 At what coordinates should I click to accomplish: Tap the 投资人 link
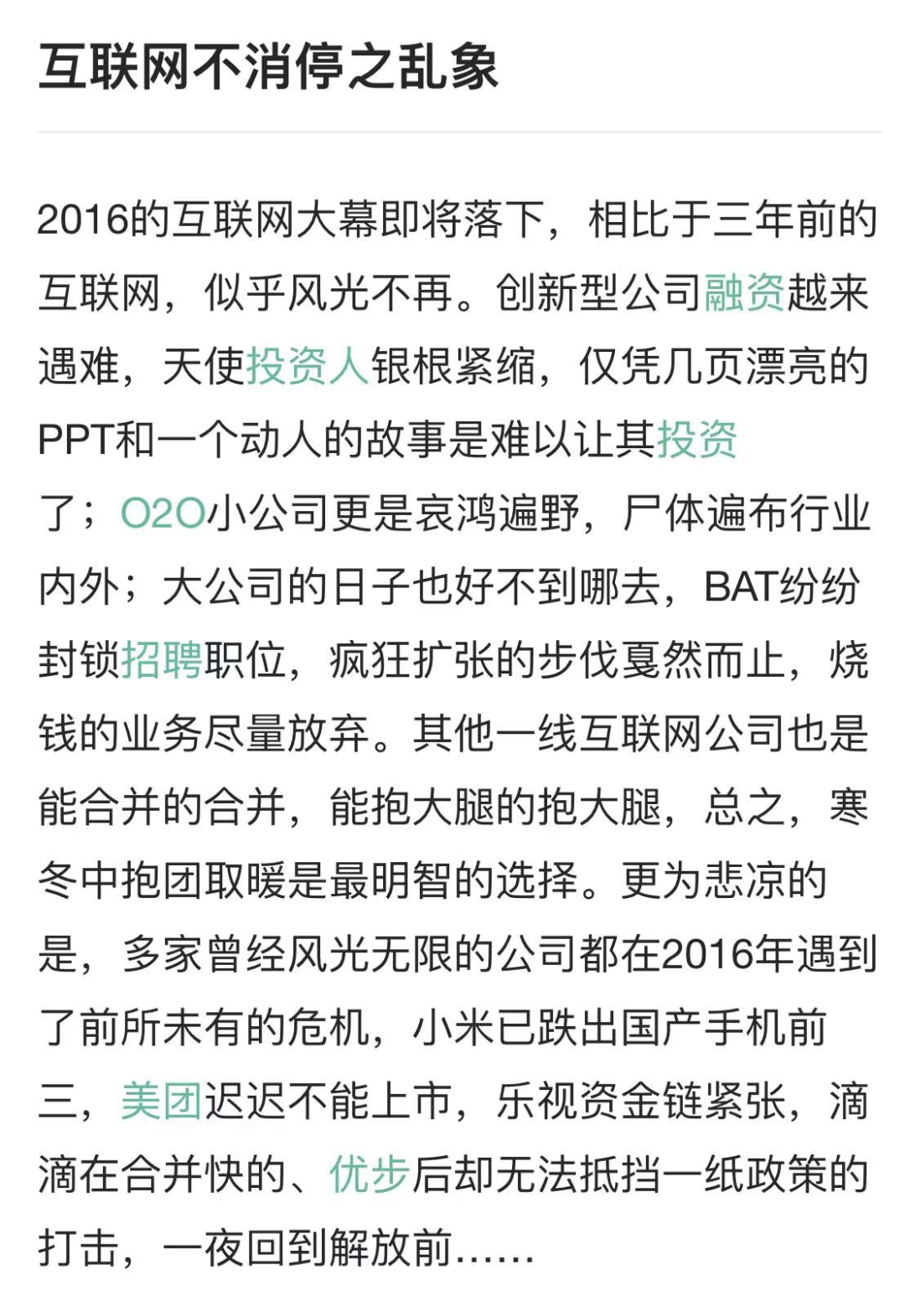click(308, 367)
